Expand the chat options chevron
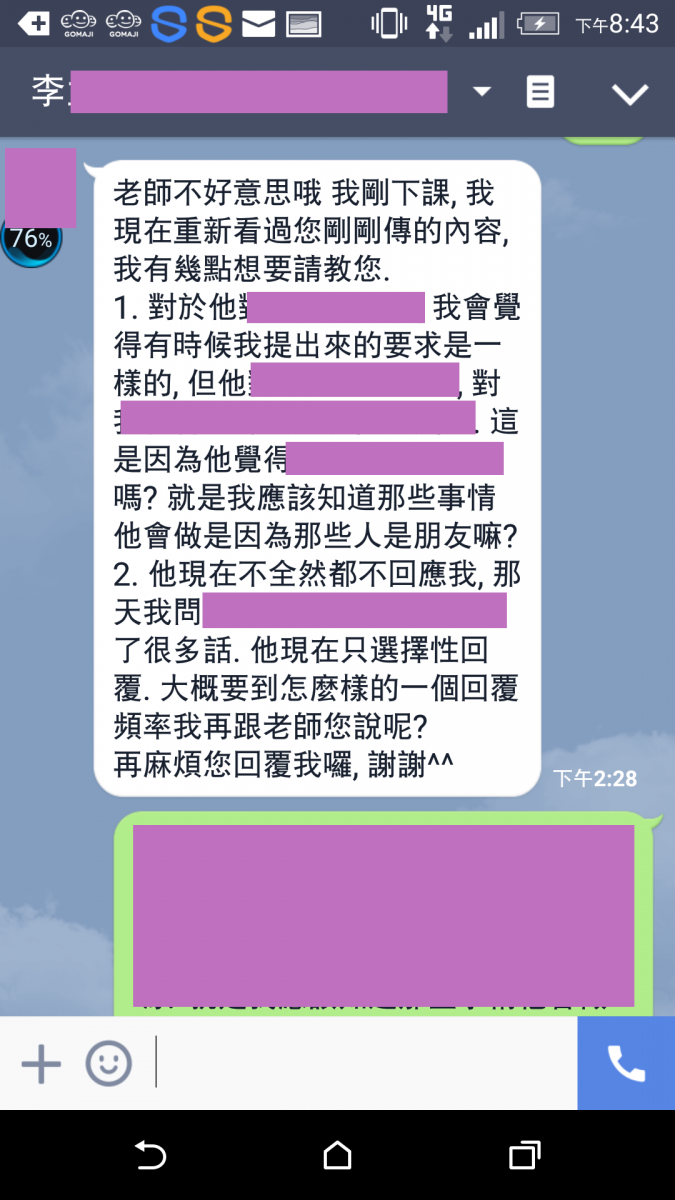 pyautogui.click(x=630, y=94)
